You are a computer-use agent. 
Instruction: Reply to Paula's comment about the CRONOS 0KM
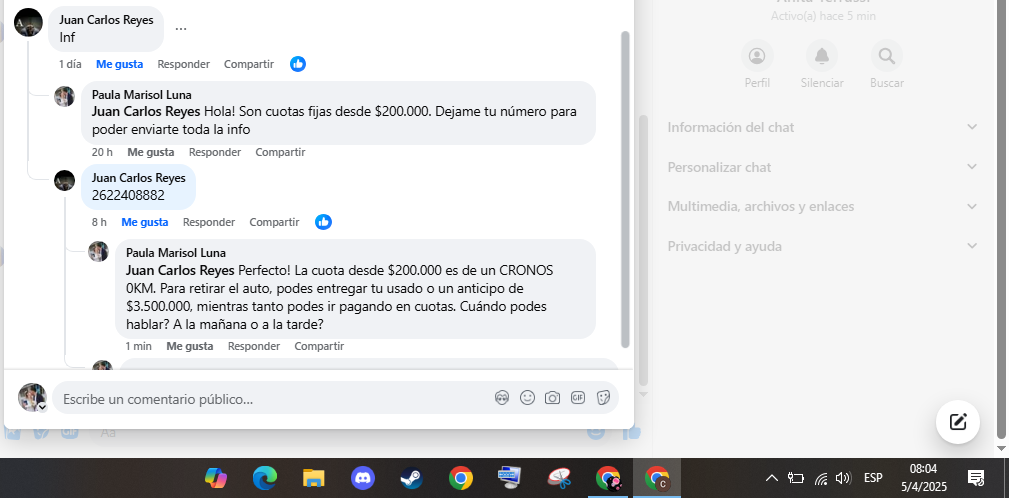[x=253, y=346]
